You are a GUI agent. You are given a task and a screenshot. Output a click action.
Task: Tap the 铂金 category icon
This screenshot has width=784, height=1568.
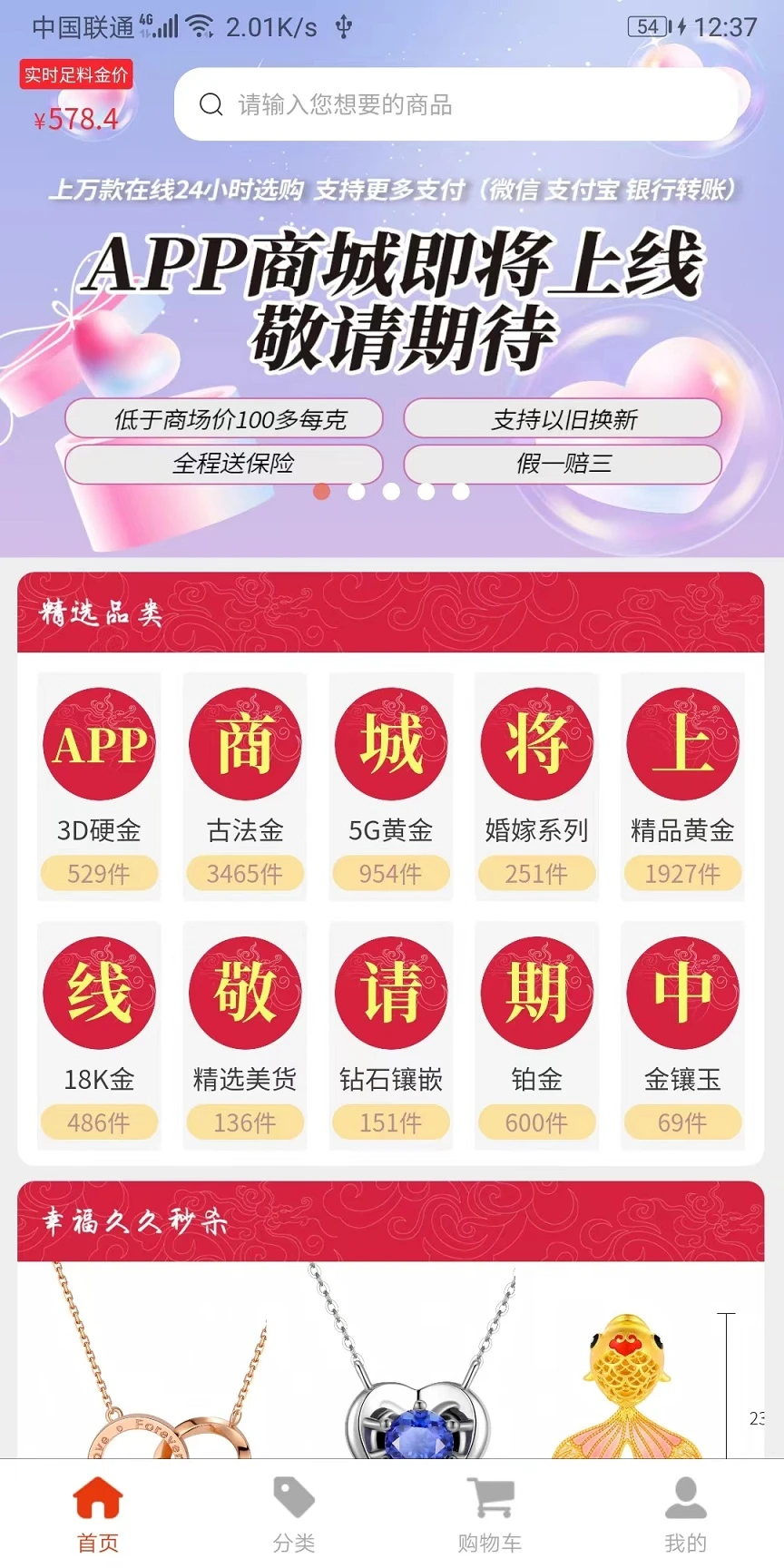[536, 991]
